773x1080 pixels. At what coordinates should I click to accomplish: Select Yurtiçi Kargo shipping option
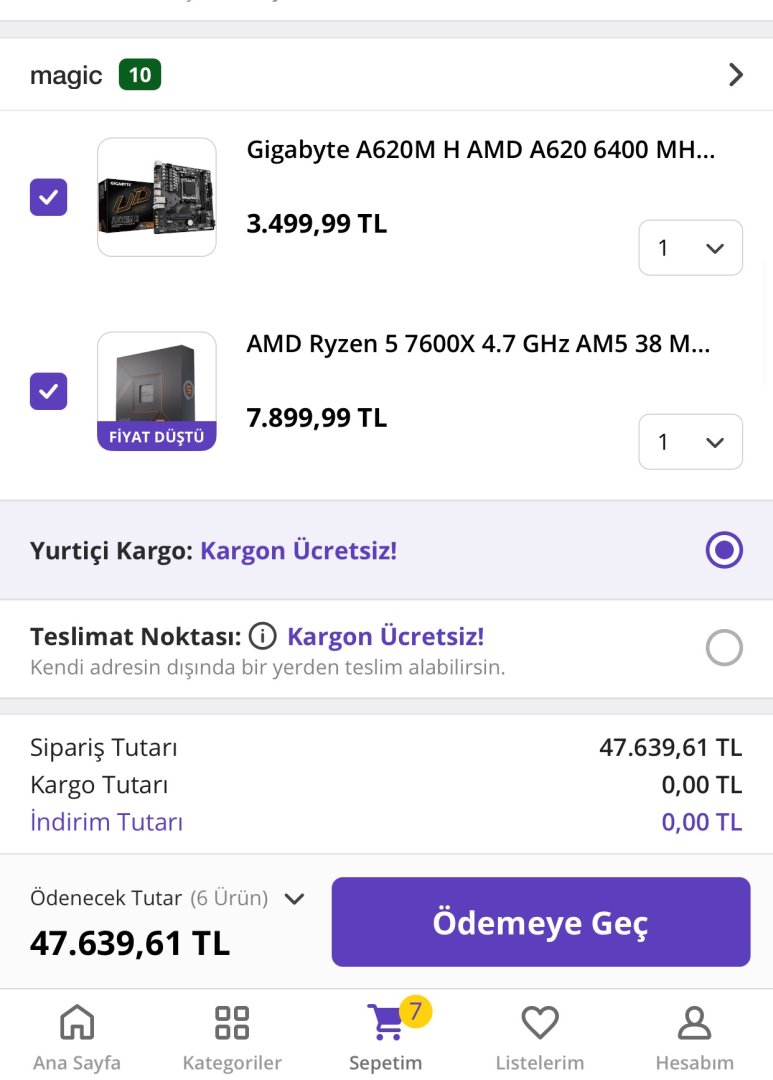[x=724, y=550]
